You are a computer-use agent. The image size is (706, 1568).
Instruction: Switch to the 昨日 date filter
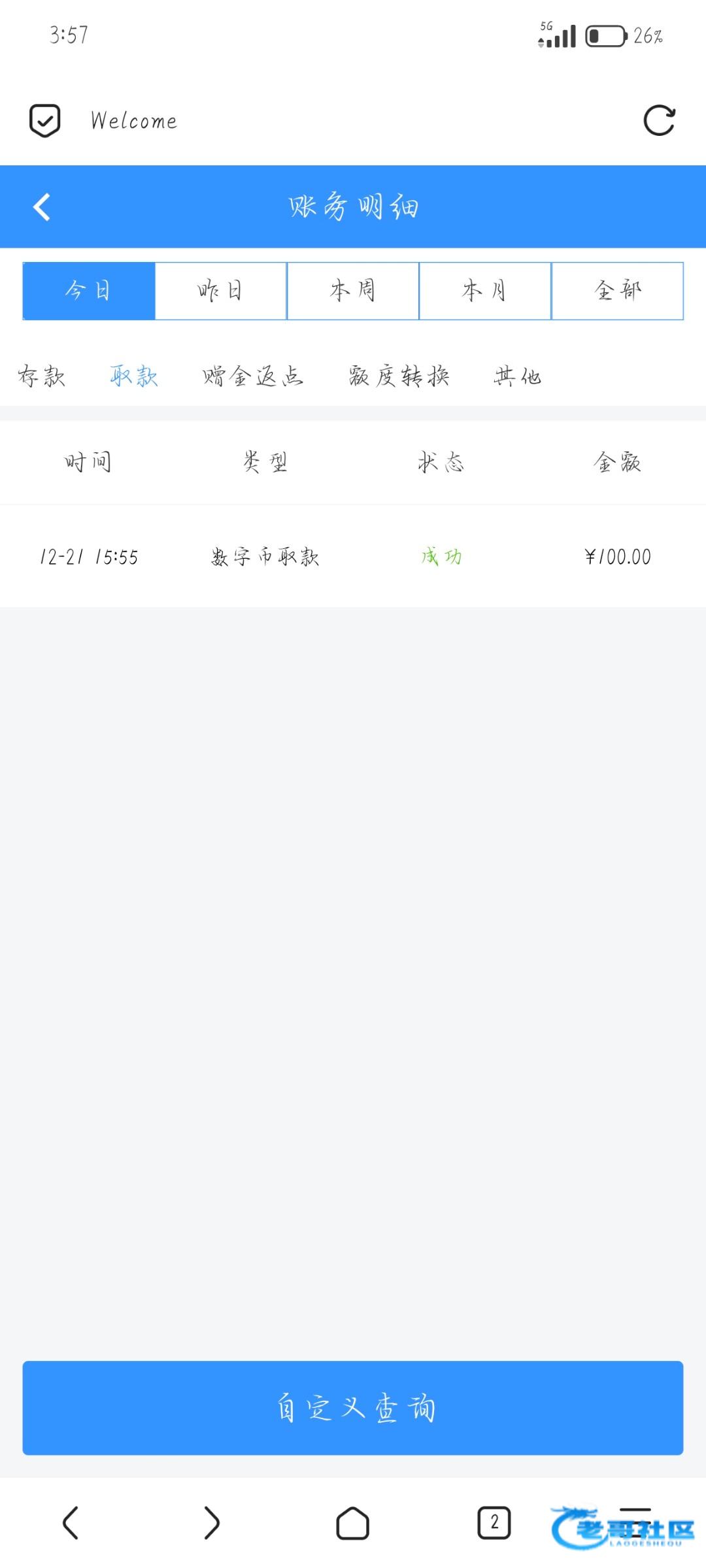pos(221,291)
